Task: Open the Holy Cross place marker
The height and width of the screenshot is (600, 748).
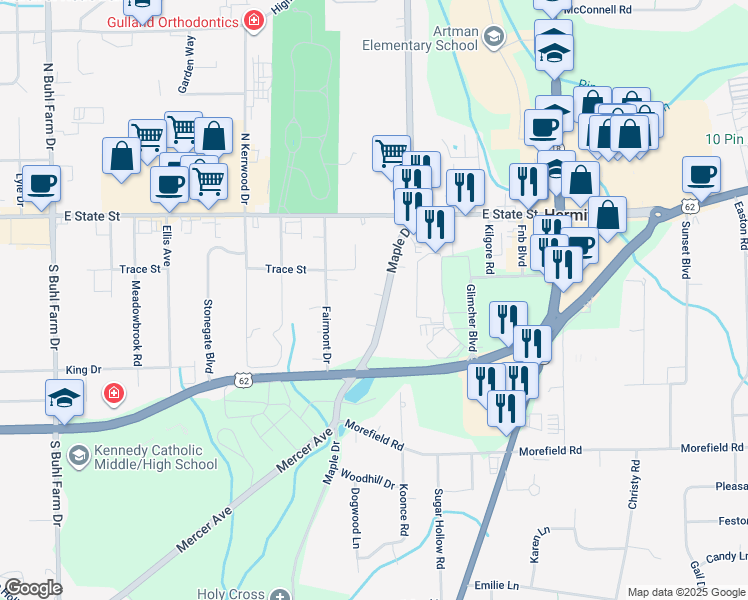Action: click(280, 594)
